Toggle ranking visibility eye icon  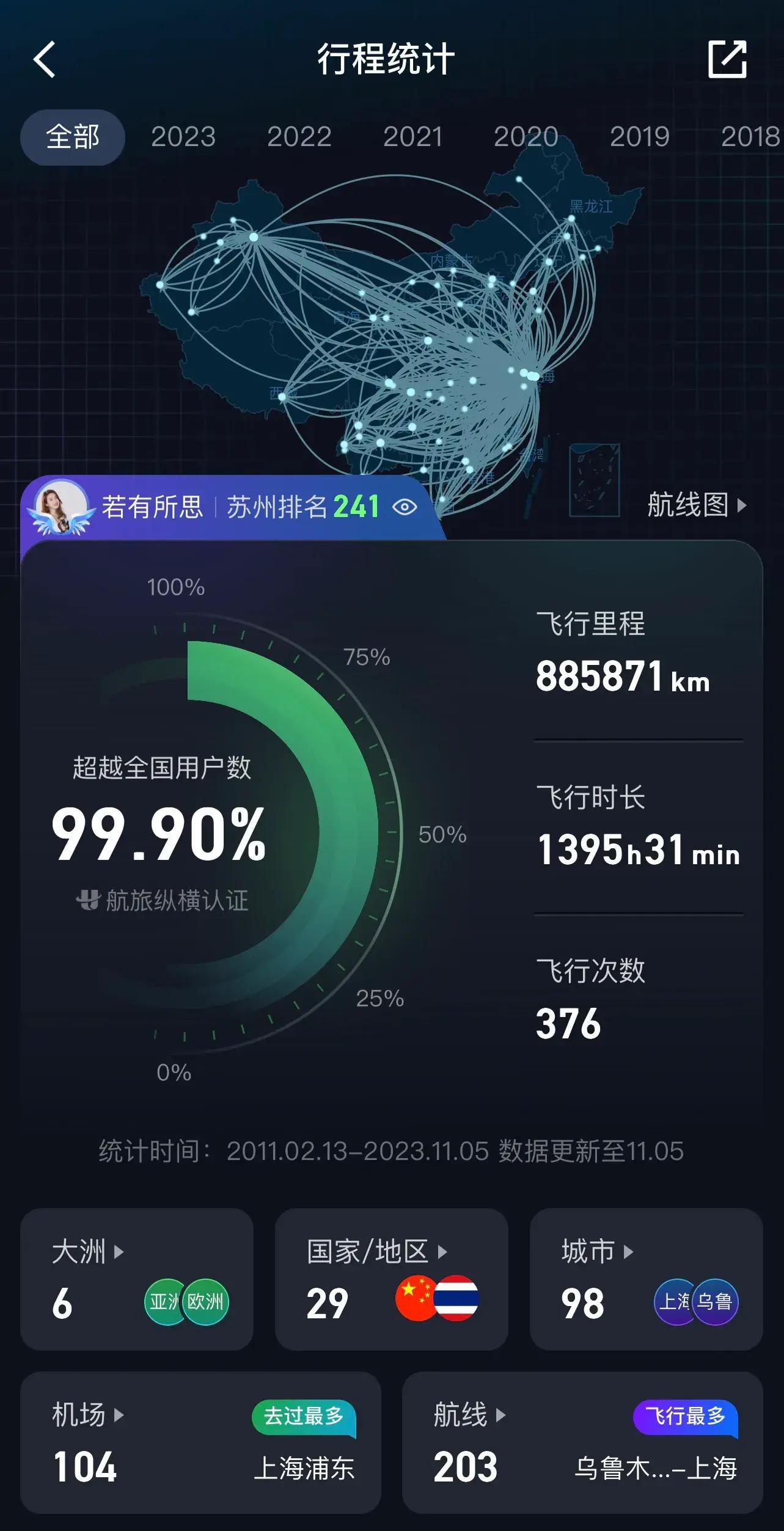405,507
